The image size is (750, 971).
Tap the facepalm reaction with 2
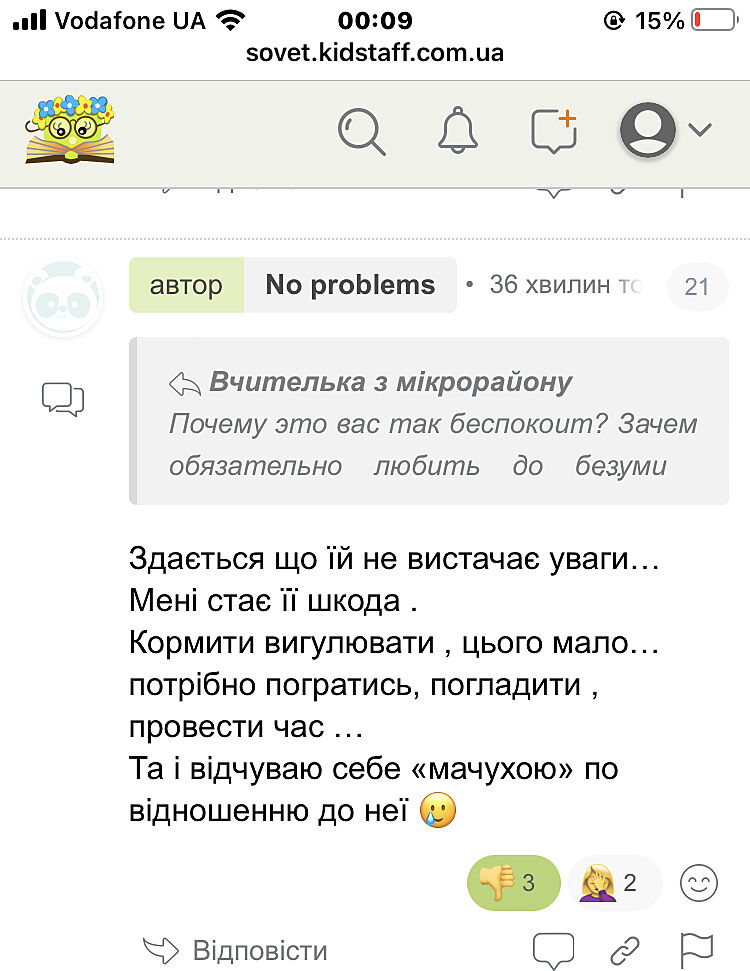615,883
